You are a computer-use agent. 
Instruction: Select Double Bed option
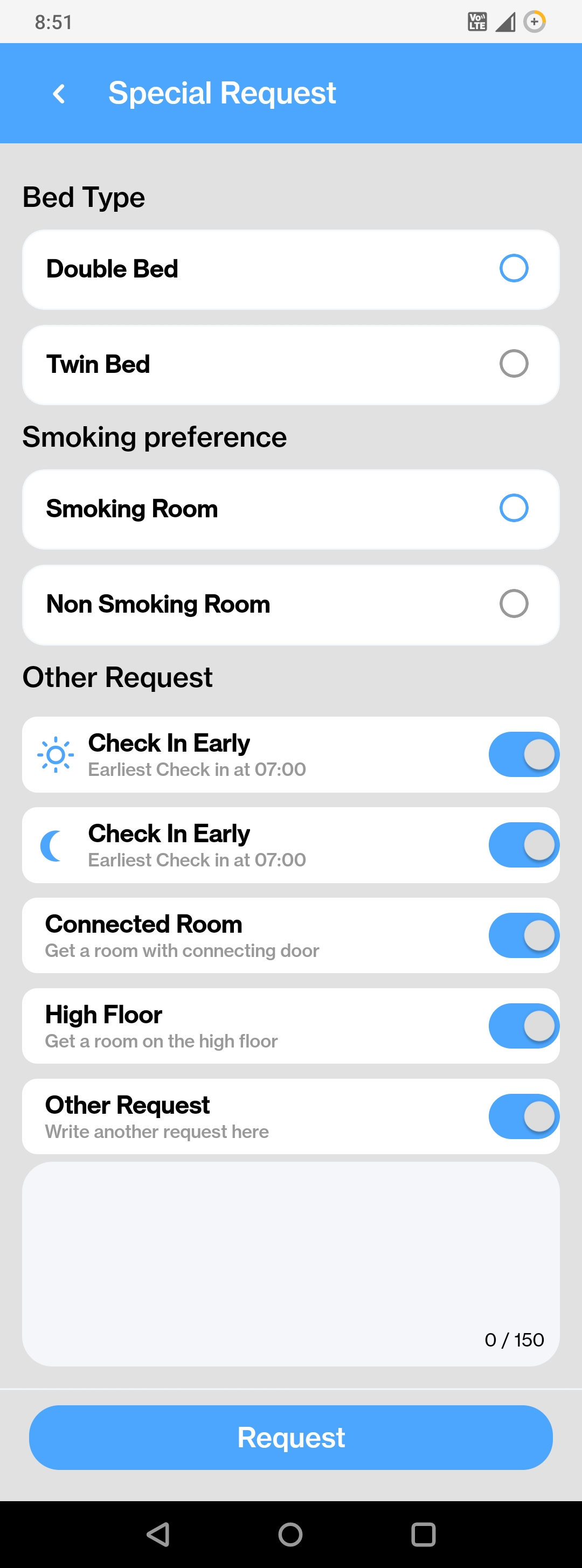(x=513, y=268)
